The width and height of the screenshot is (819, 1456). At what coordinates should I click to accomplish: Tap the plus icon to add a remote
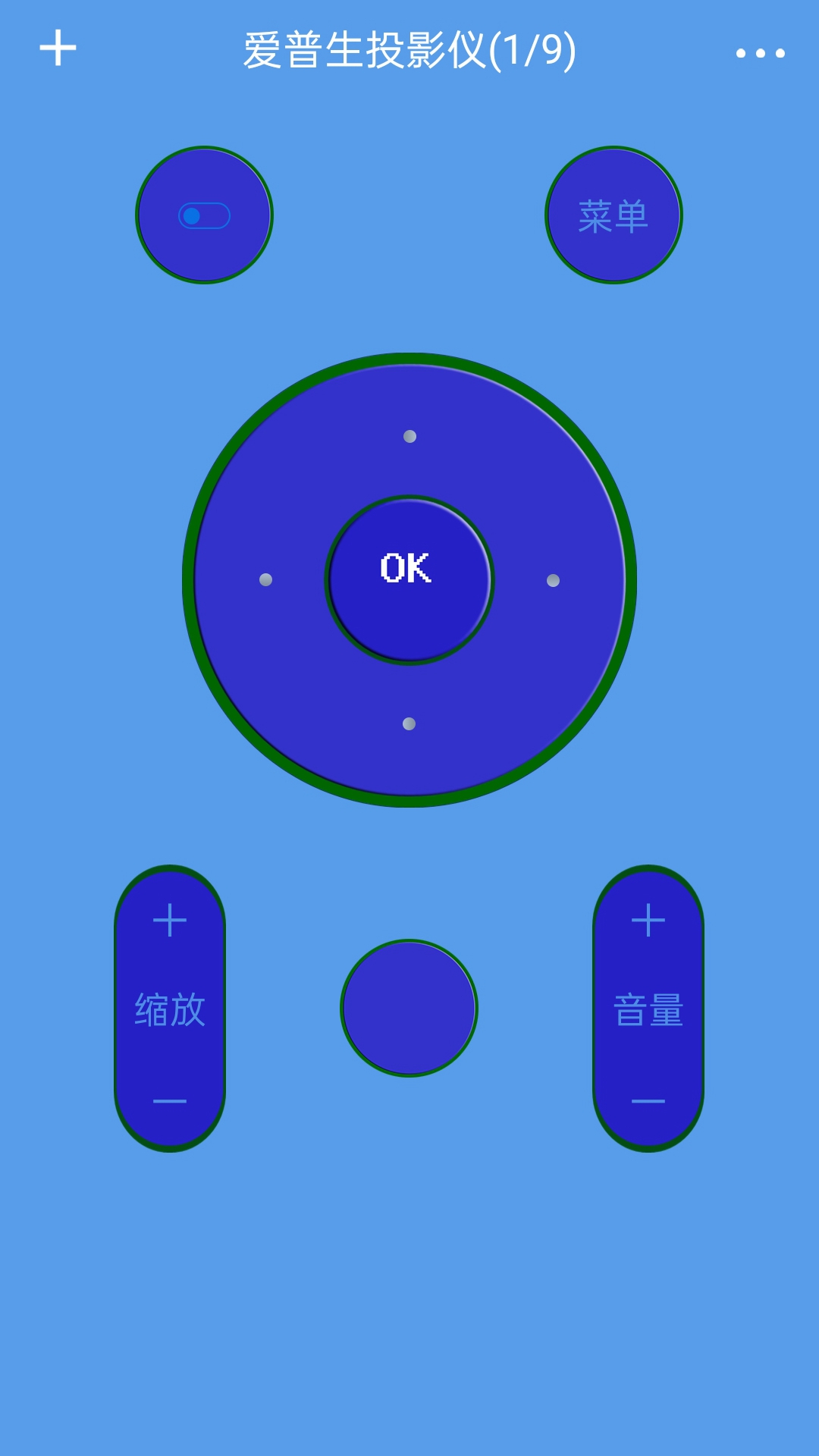(58, 49)
